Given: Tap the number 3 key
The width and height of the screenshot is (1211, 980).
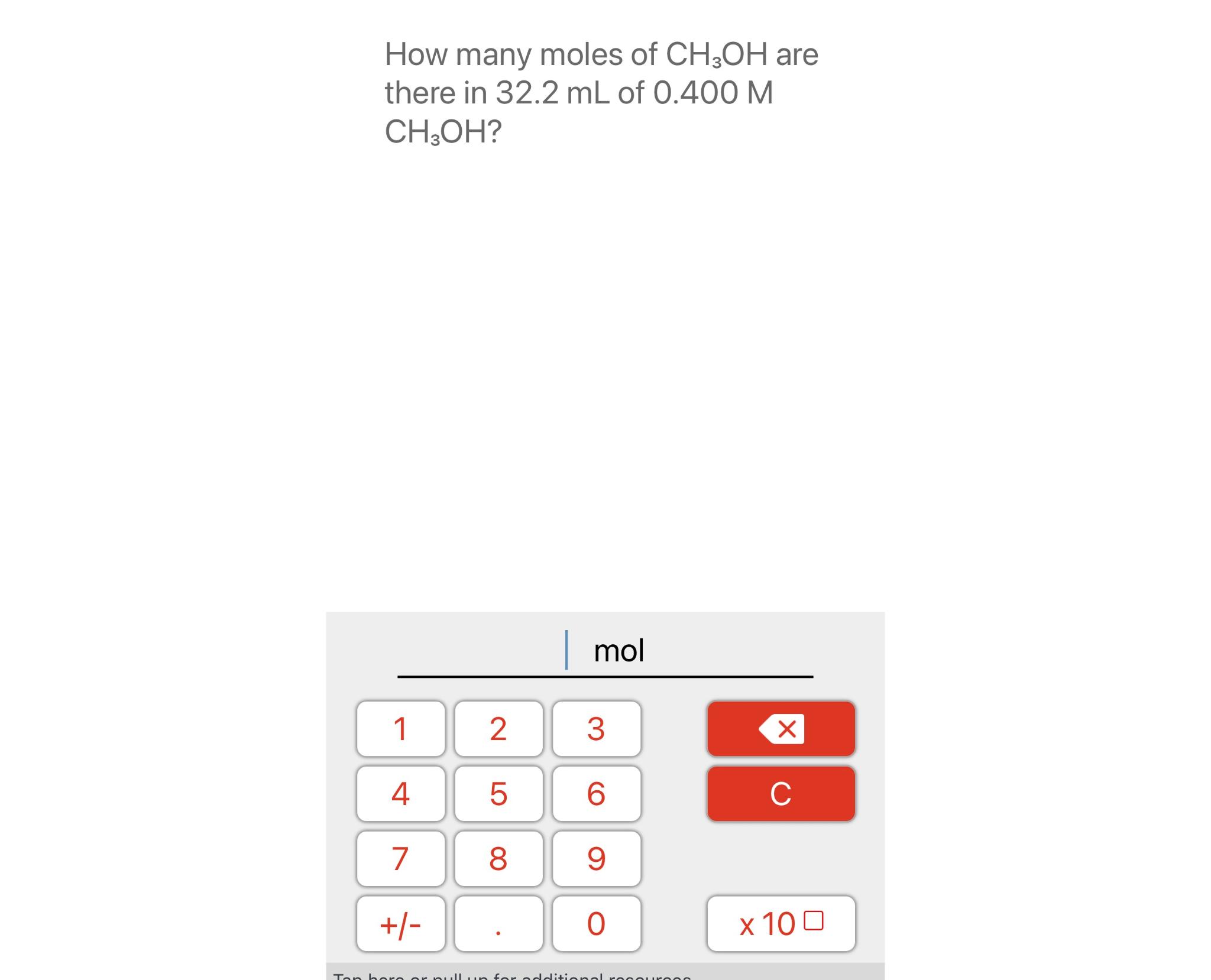Looking at the screenshot, I should tap(596, 728).
